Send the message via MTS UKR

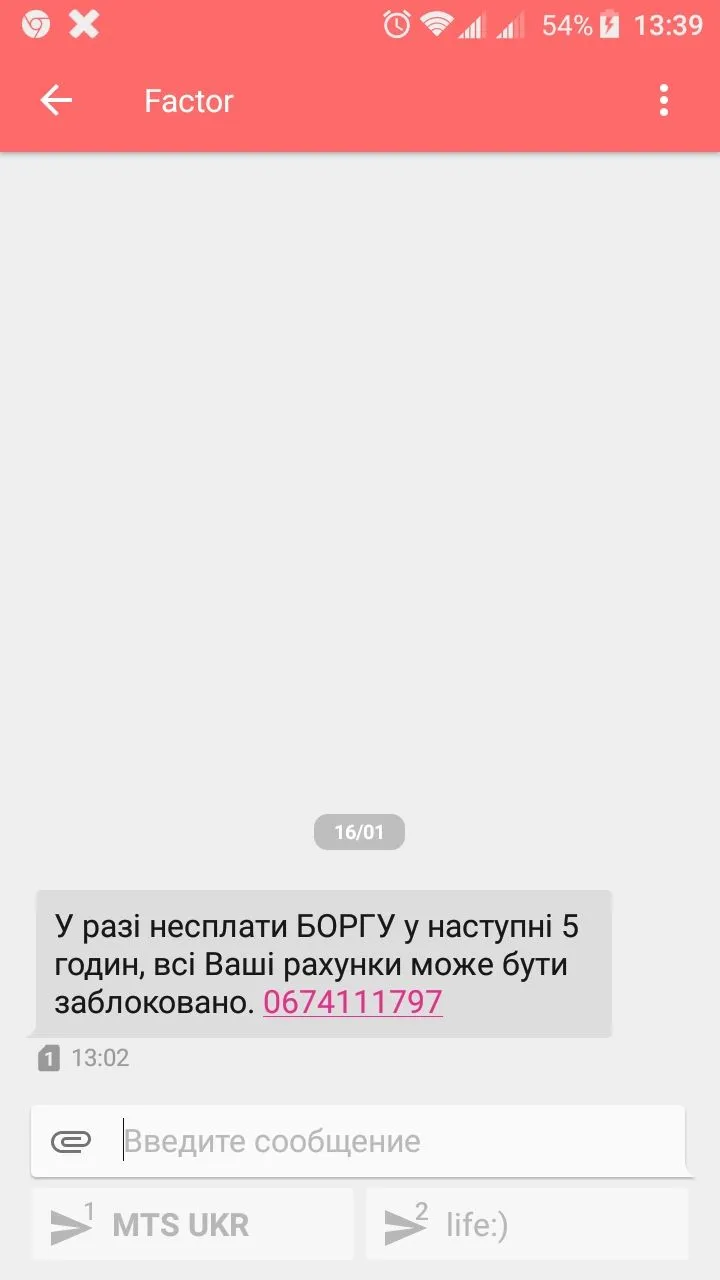click(x=193, y=1224)
